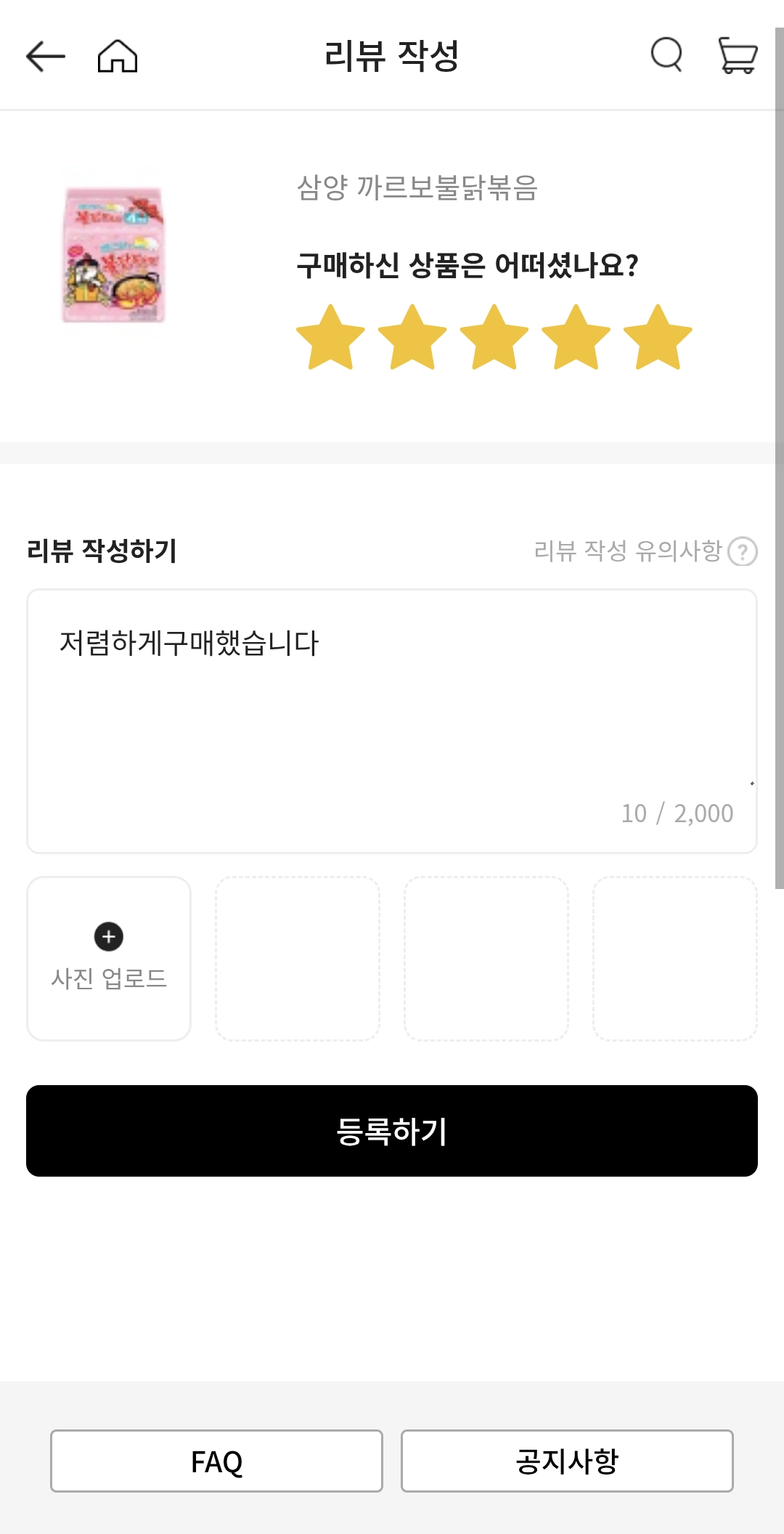This screenshot has height=1534, width=784.
Task: Tap the plus icon to upload a photo
Action: (108, 937)
